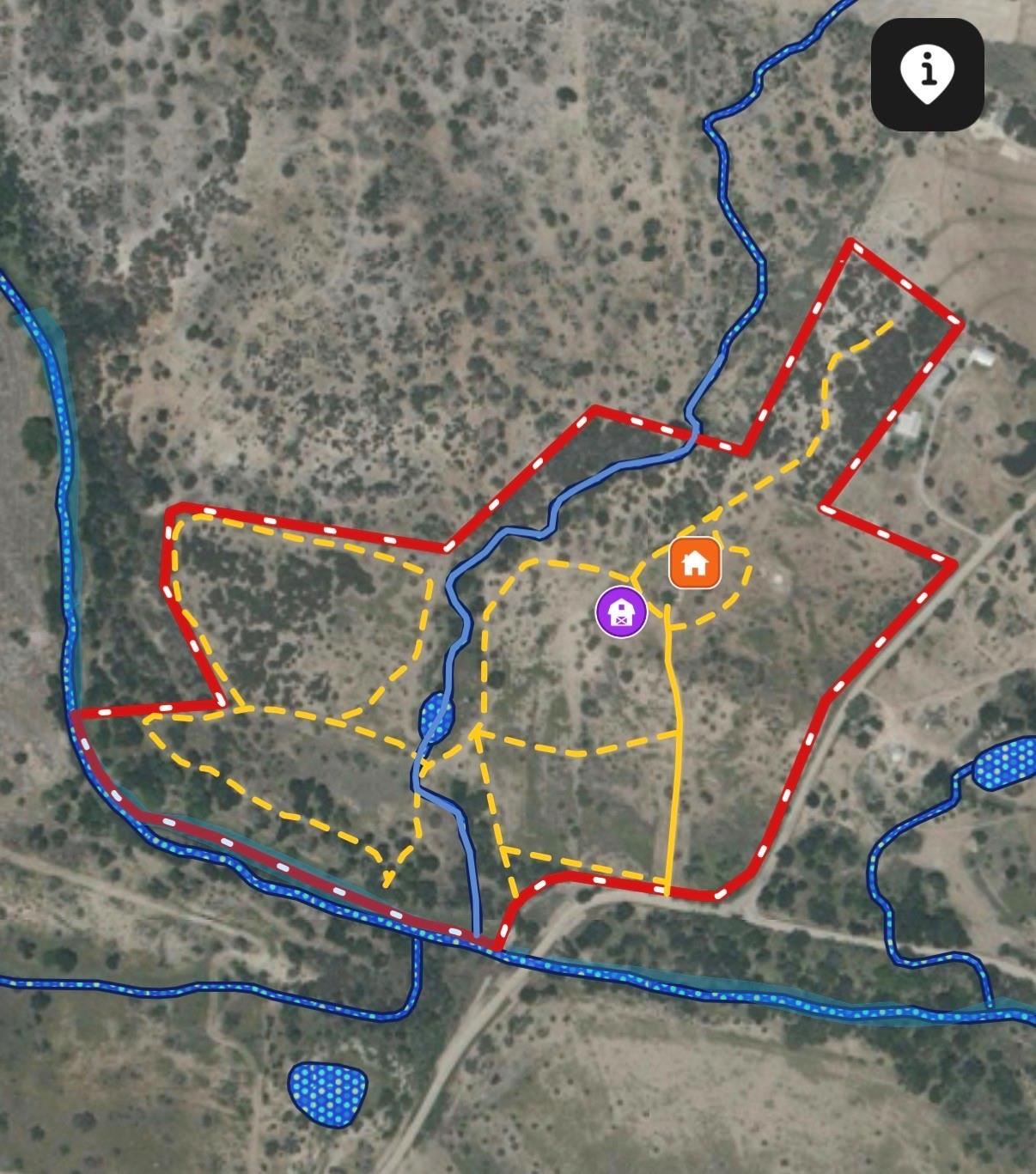Select the orange house marker
Image resolution: width=1036 pixels, height=1174 pixels.
pyautogui.click(x=694, y=563)
